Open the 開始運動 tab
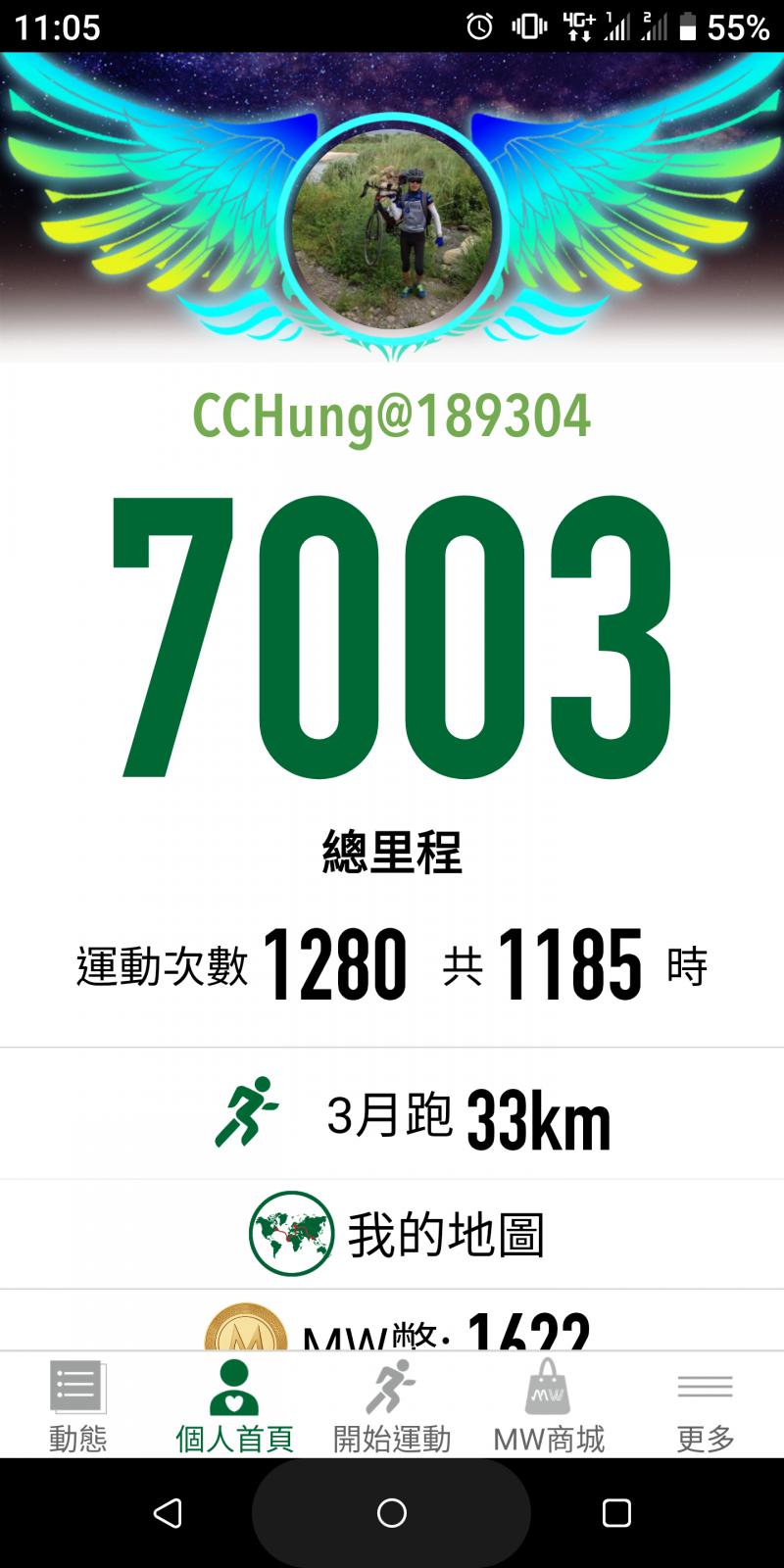This screenshot has width=784, height=1568. [392, 1405]
